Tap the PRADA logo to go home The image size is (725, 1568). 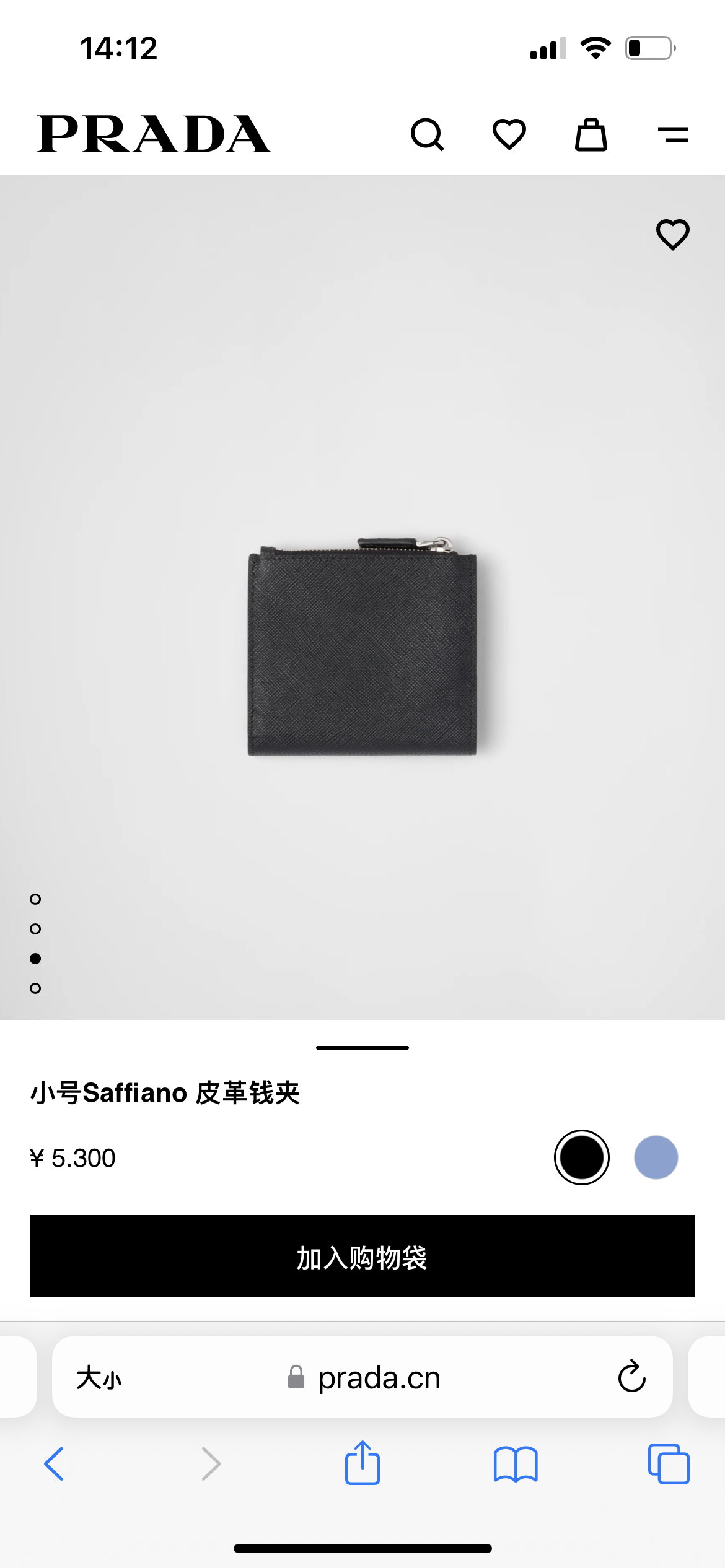pyautogui.click(x=154, y=134)
